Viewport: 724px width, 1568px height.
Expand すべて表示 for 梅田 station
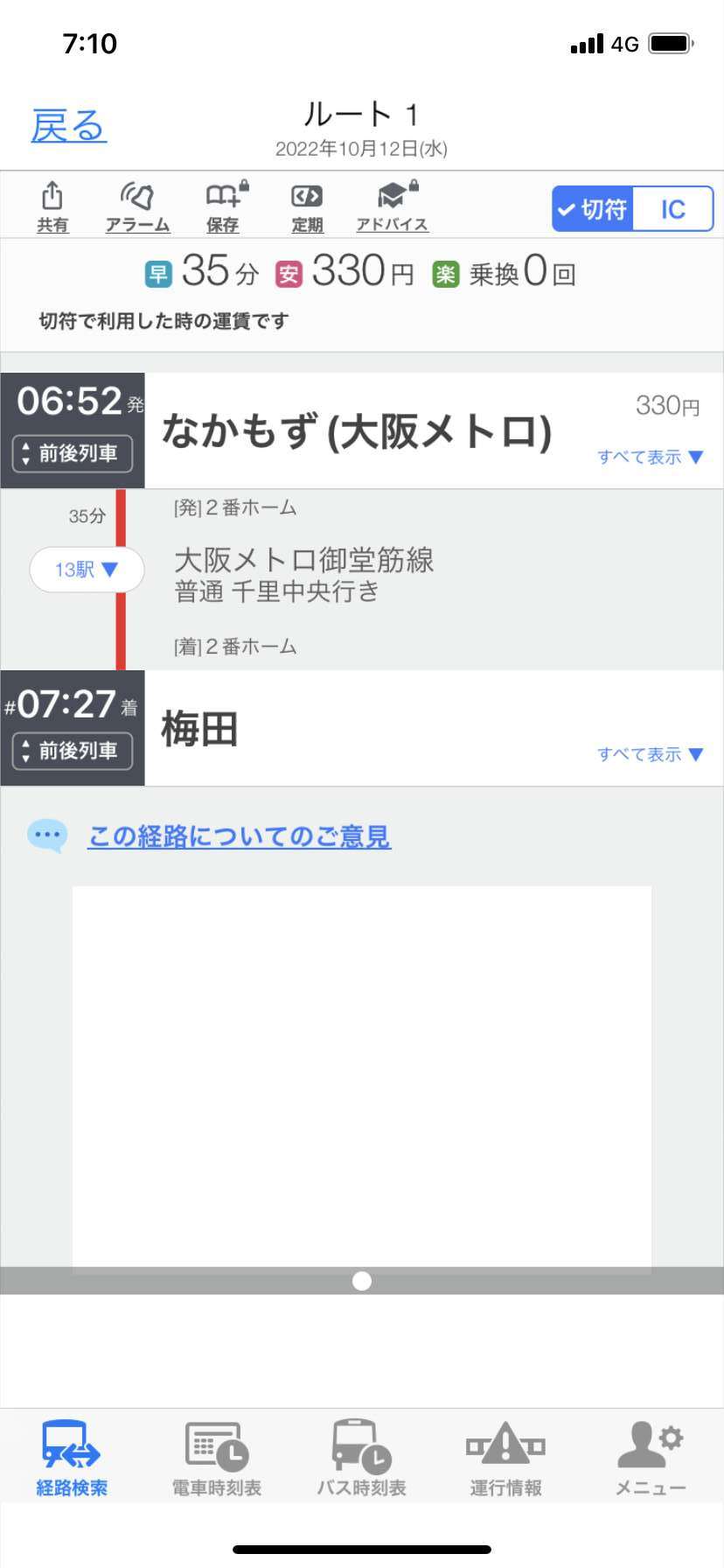(x=650, y=754)
